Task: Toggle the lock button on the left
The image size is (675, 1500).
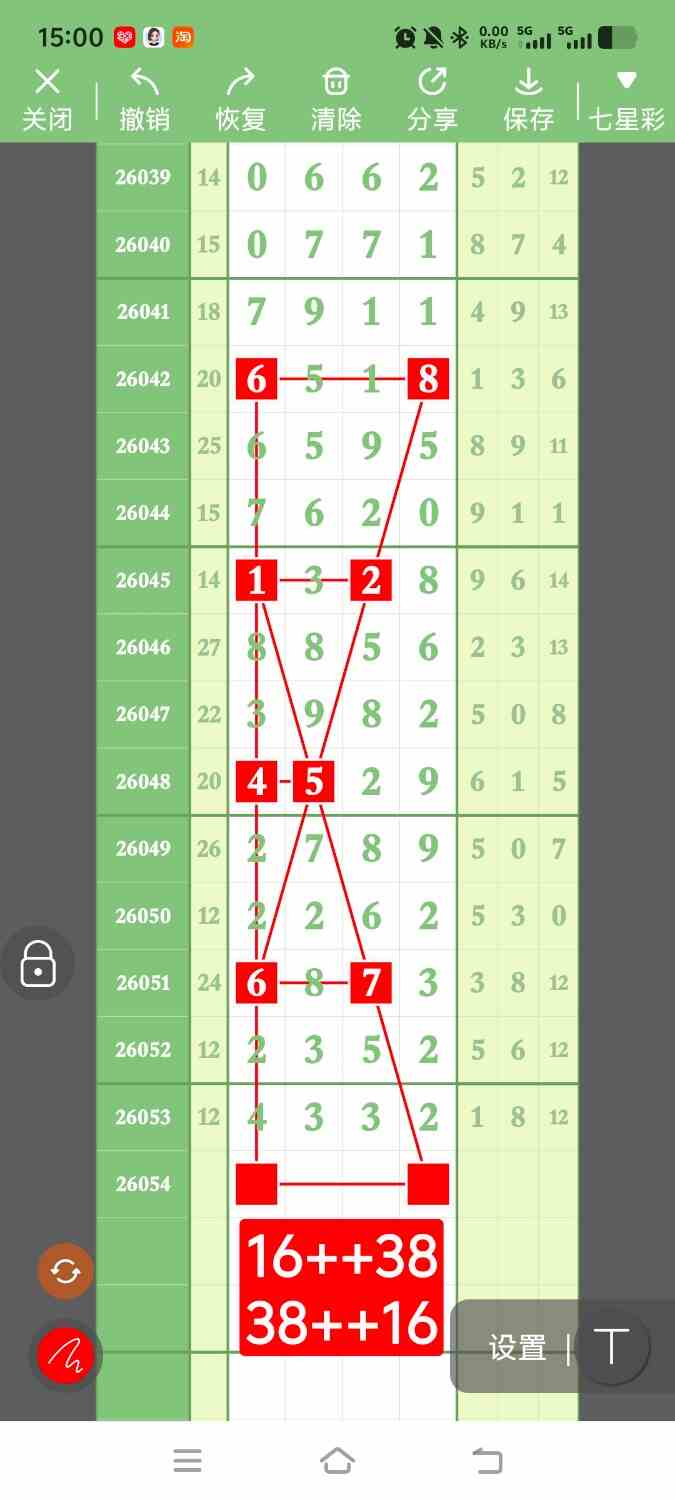Action: coord(38,964)
